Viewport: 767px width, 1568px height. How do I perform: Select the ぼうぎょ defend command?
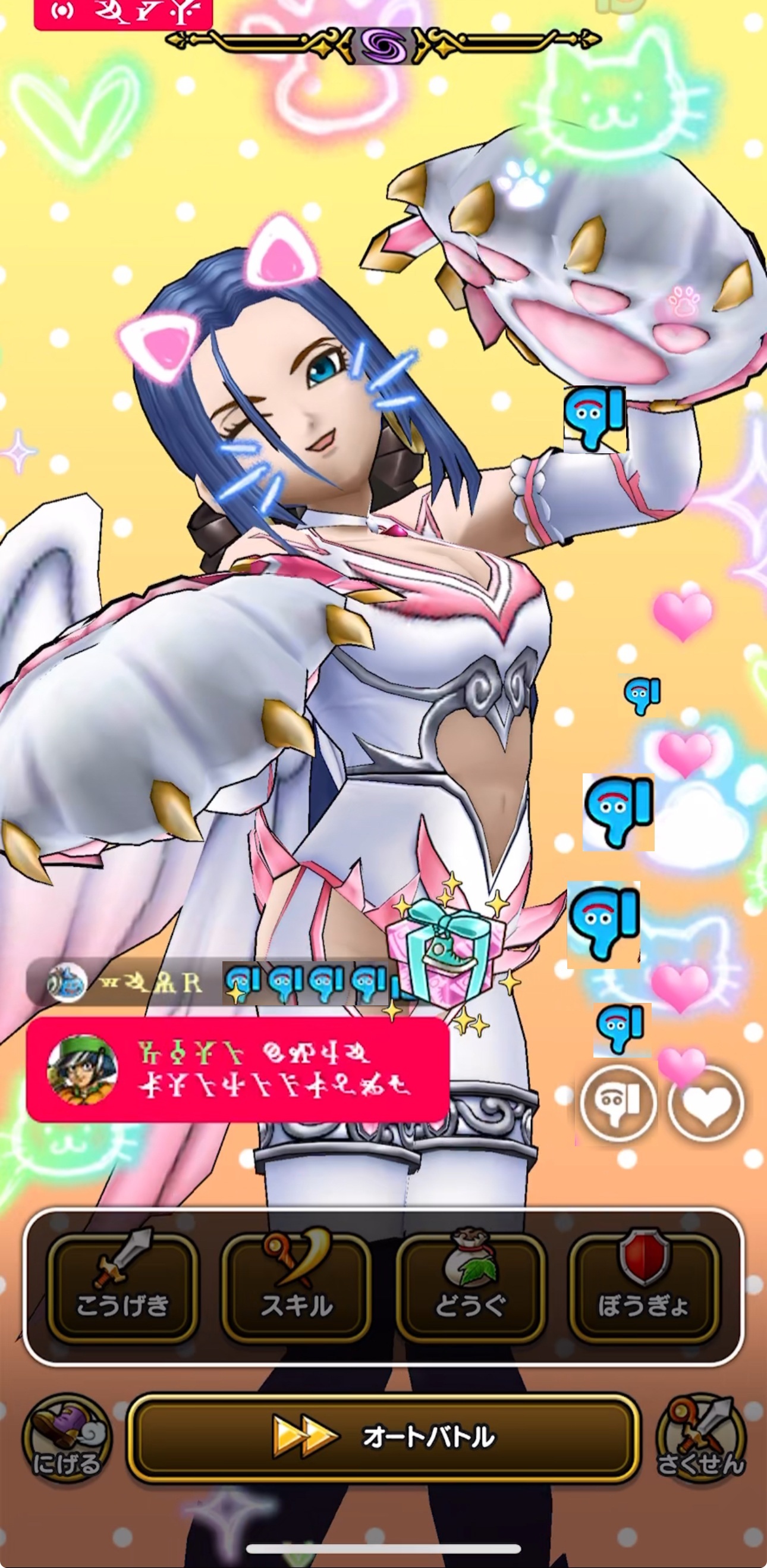click(x=643, y=1288)
